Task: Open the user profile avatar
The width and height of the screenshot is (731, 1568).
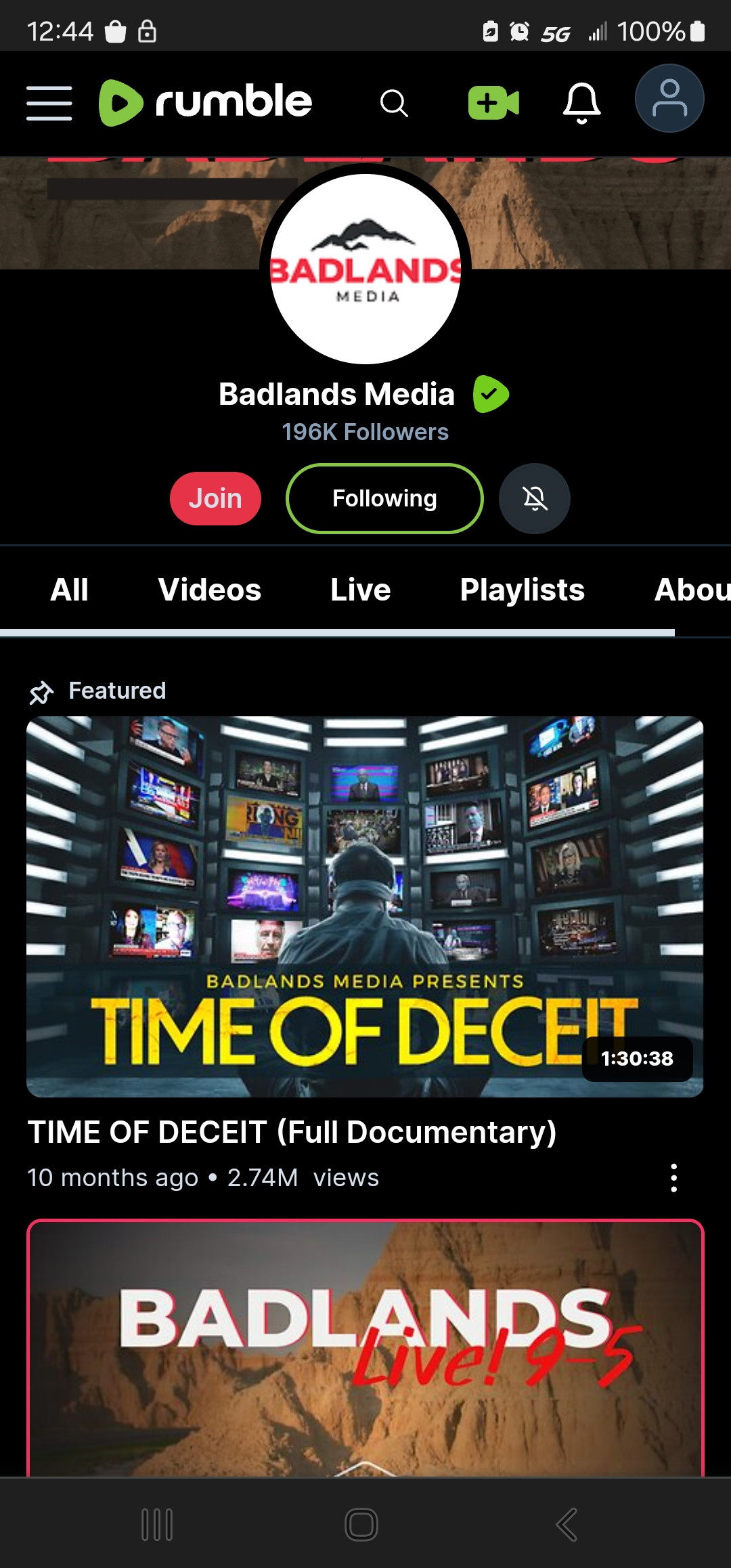Action: (x=669, y=99)
